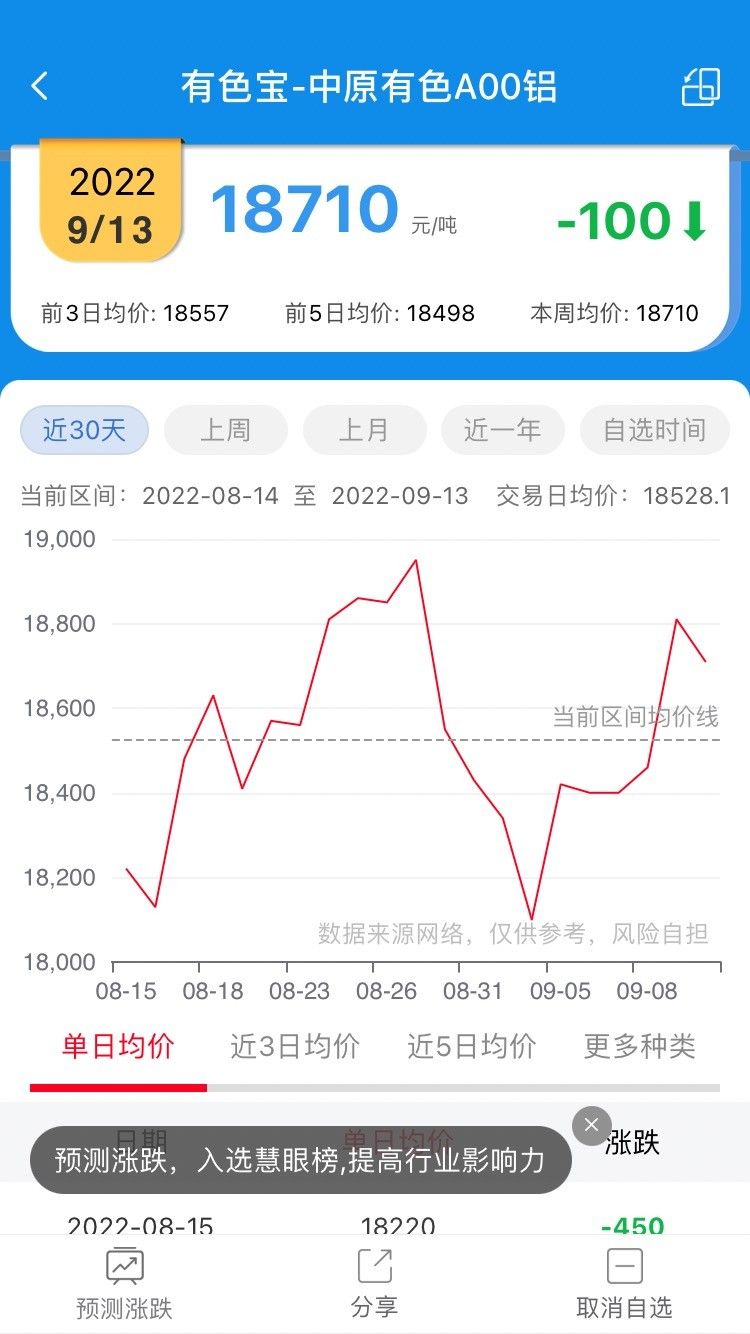Remove from watchlist with 取消自选
750x1334 pixels.
coord(624,1284)
